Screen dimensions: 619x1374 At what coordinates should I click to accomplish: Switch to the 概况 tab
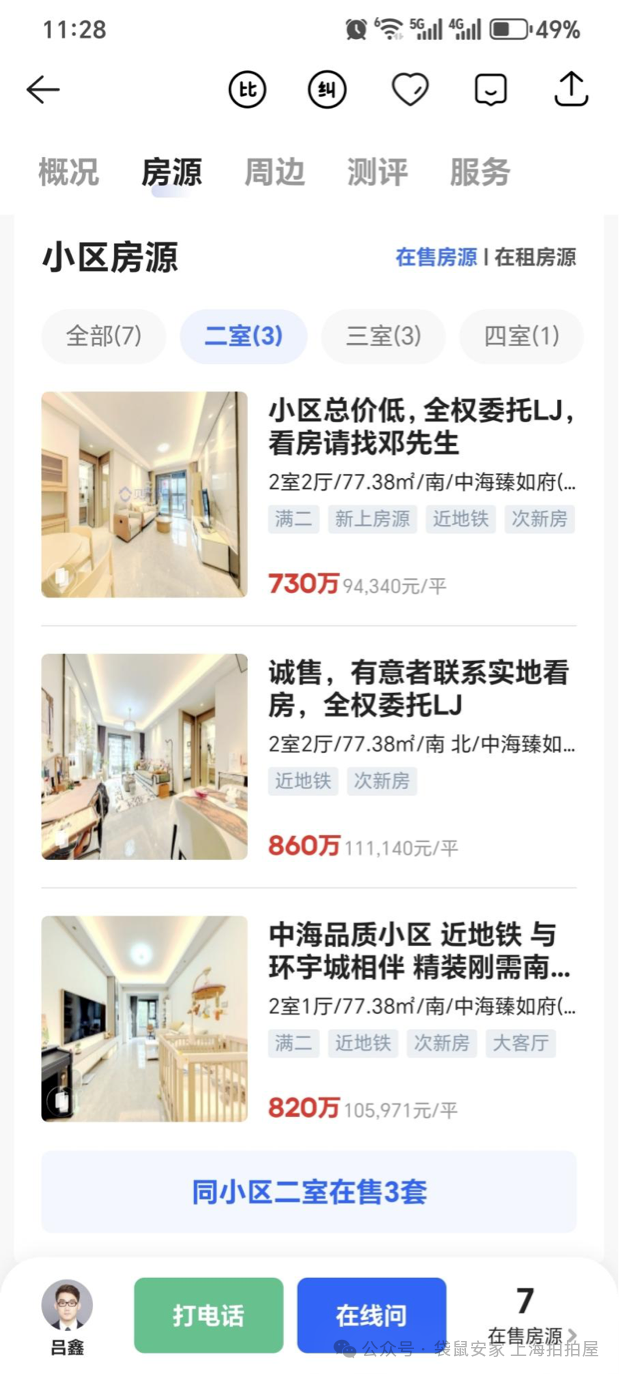tap(69, 172)
